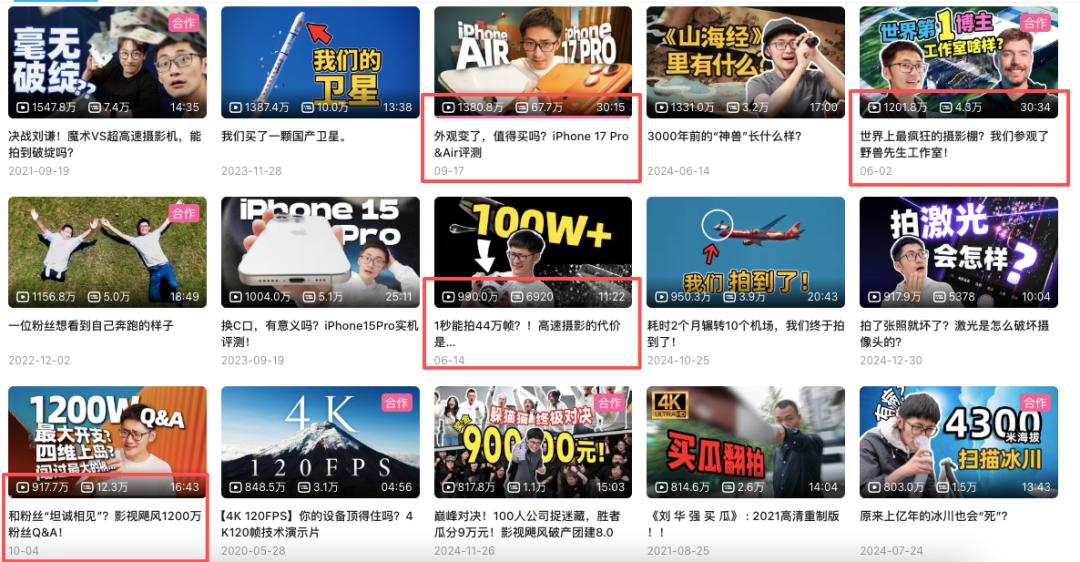
Task: Play 《刘华强买瓜》2021高清重制版 video
Action: pos(745,442)
